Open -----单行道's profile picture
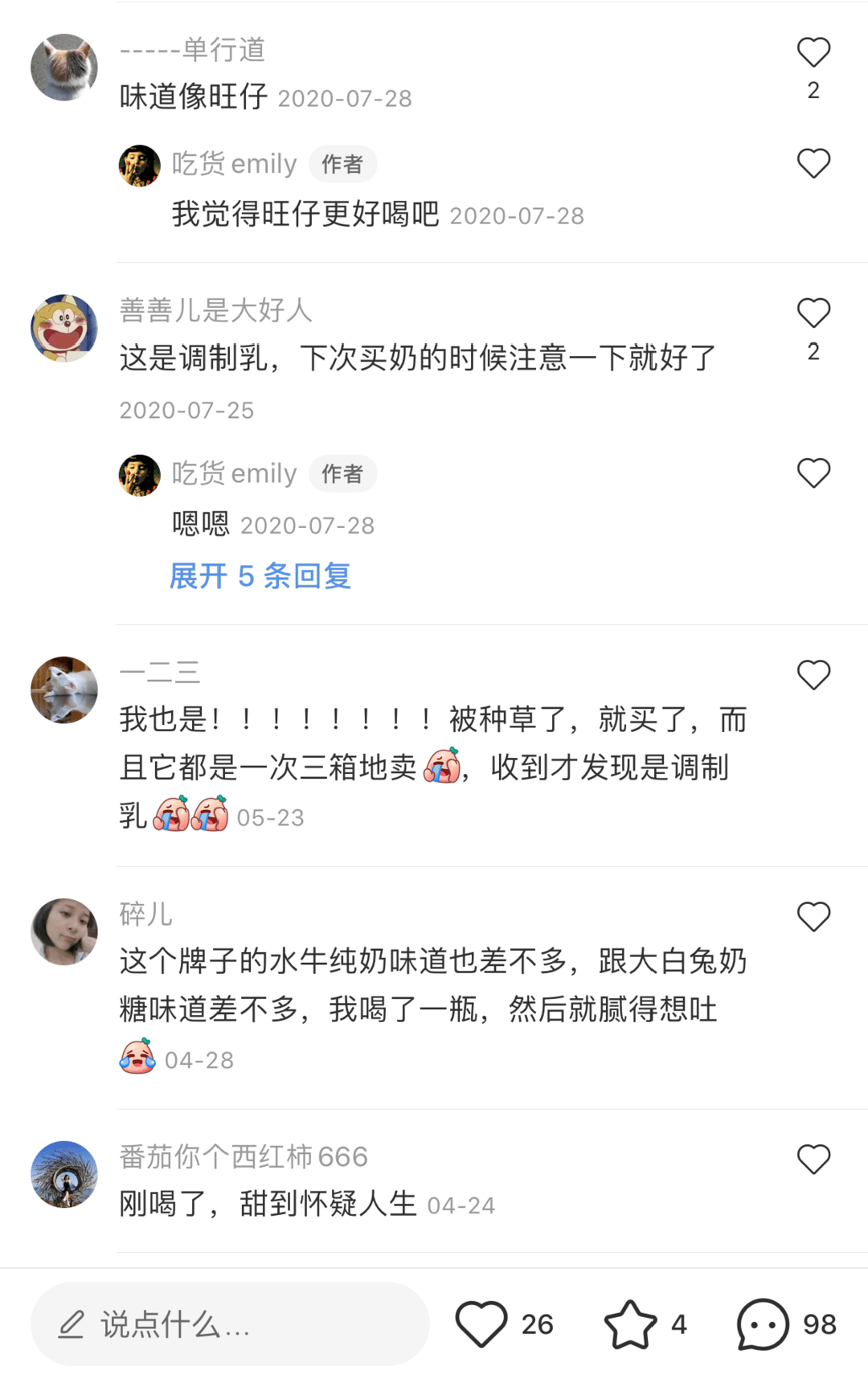 (64, 68)
